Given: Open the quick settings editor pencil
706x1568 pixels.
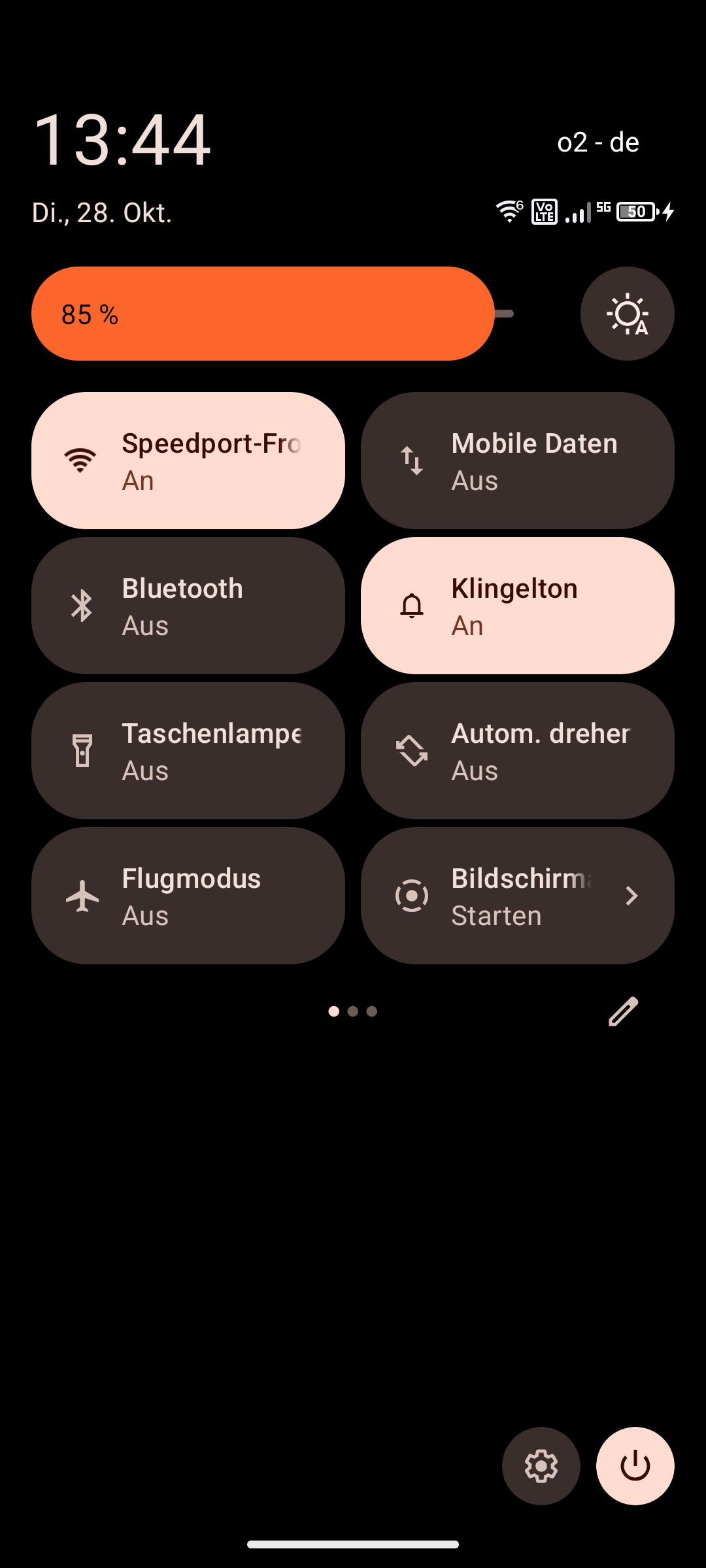Looking at the screenshot, I should (622, 1010).
